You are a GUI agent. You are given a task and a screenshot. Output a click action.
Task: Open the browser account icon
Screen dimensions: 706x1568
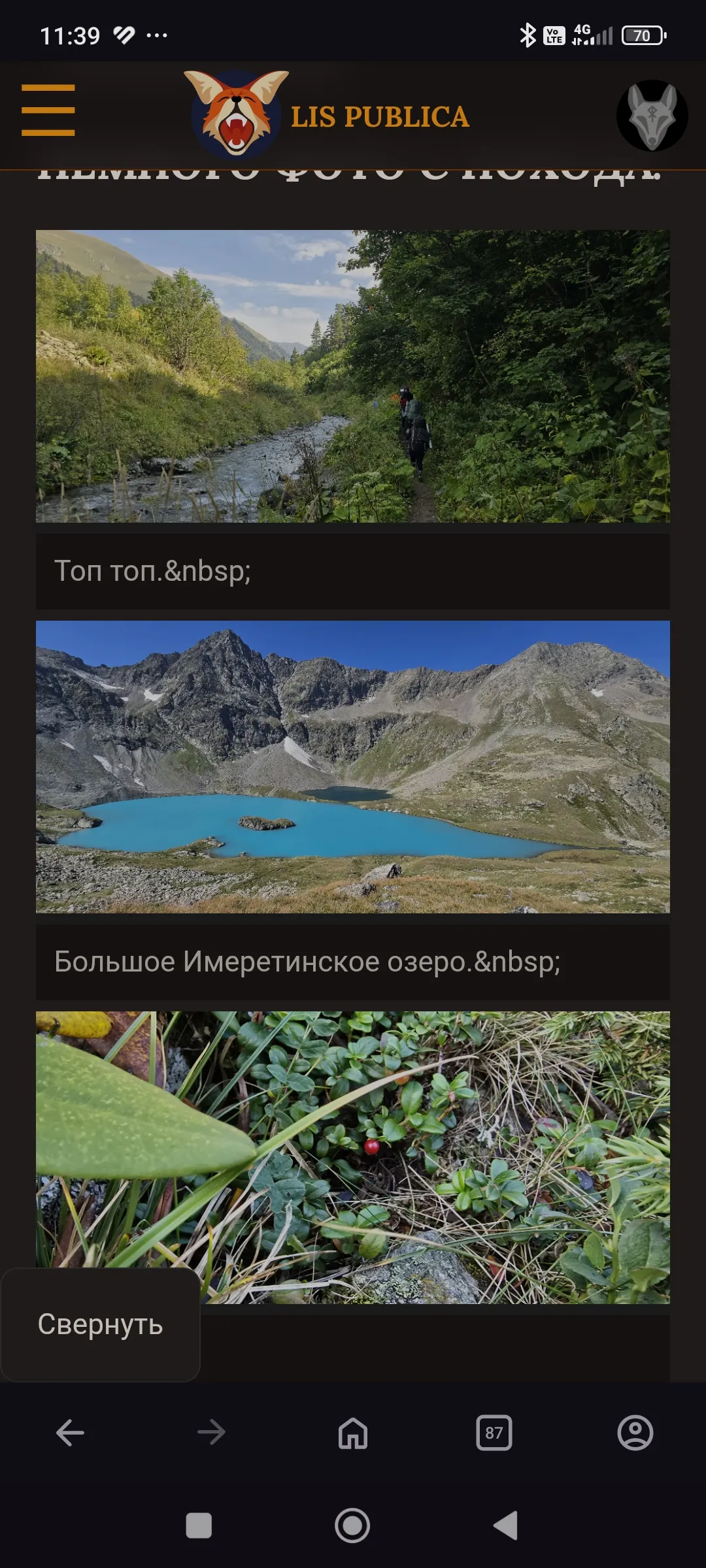pyautogui.click(x=635, y=1433)
